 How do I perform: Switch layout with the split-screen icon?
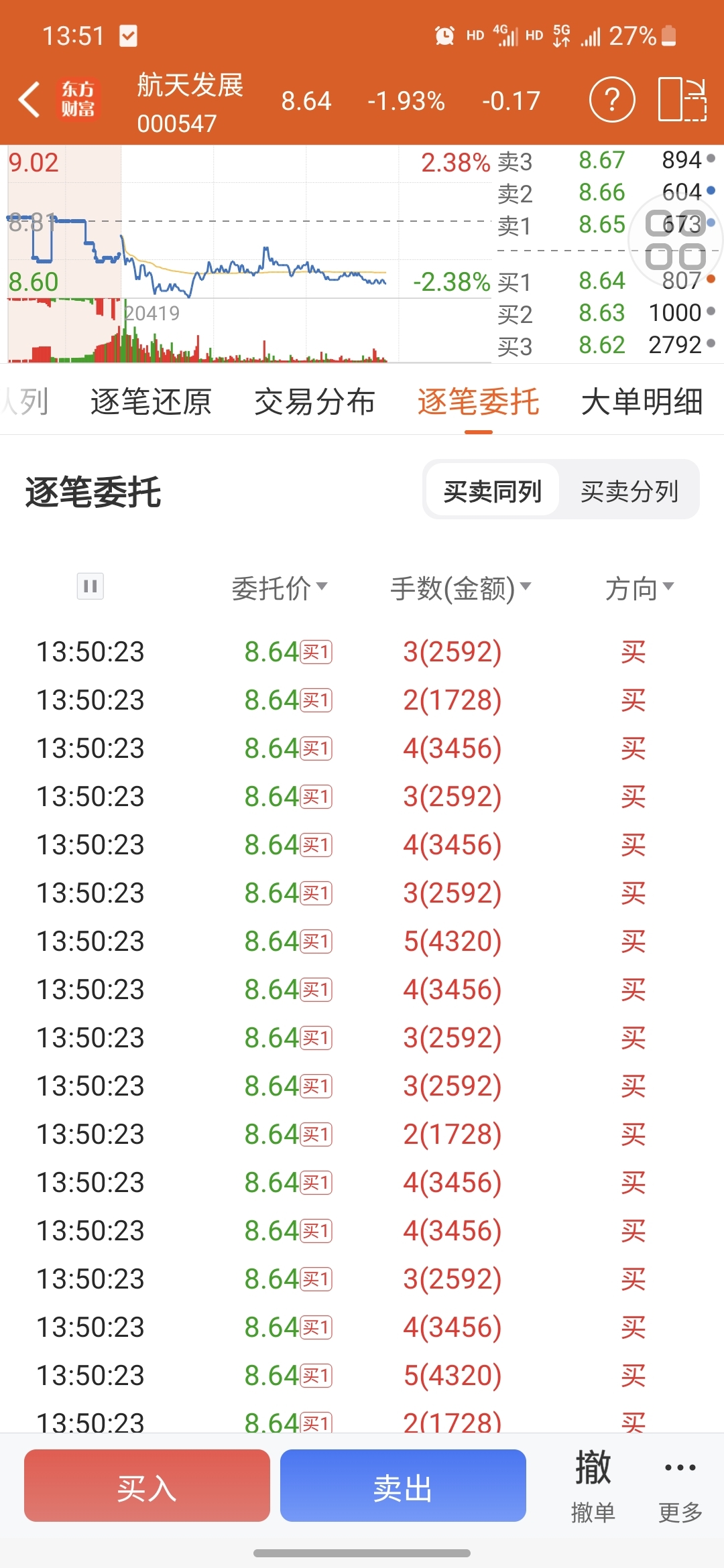(682, 100)
